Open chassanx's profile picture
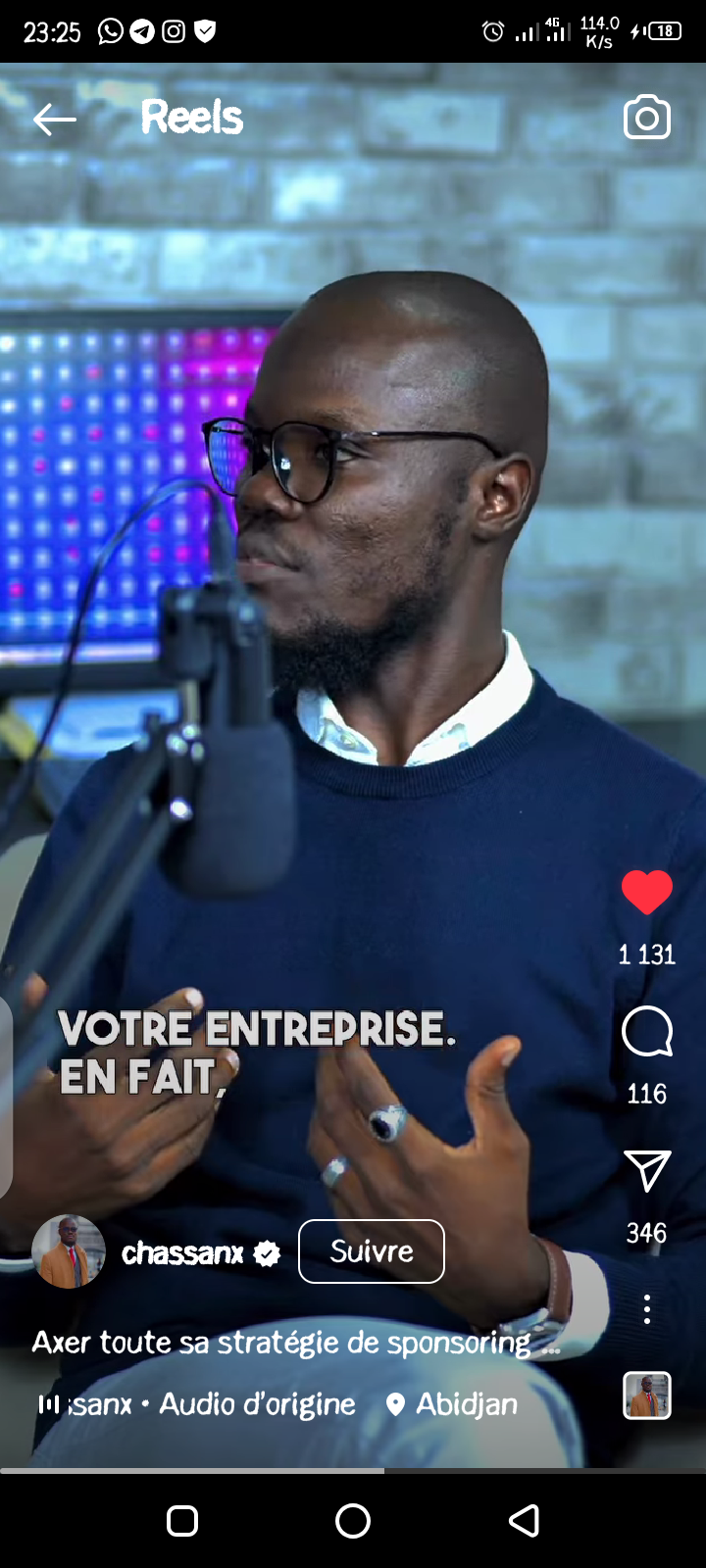 click(x=69, y=1251)
